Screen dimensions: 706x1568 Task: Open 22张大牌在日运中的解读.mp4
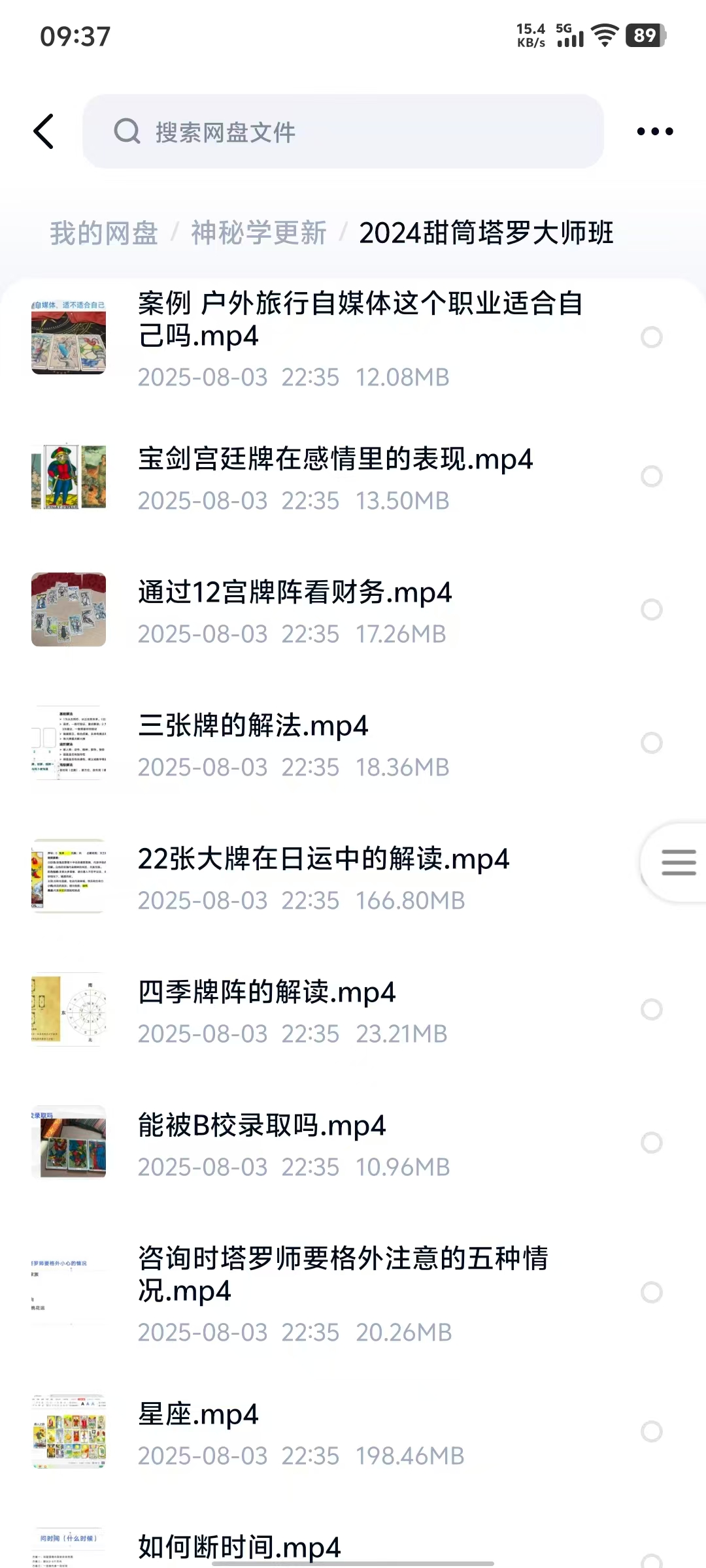click(323, 859)
